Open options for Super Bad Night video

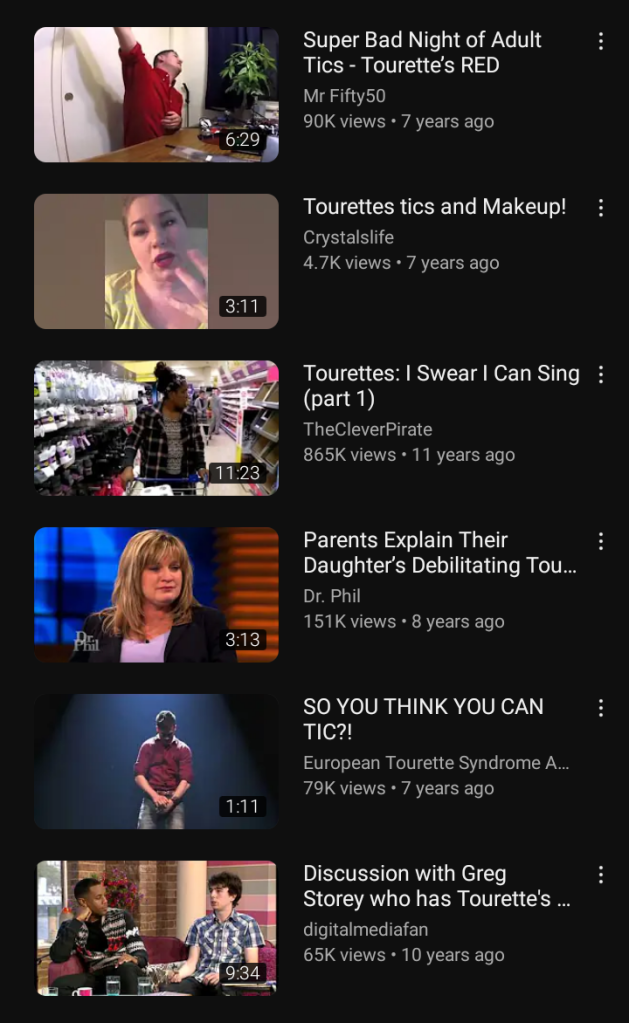(x=600, y=41)
